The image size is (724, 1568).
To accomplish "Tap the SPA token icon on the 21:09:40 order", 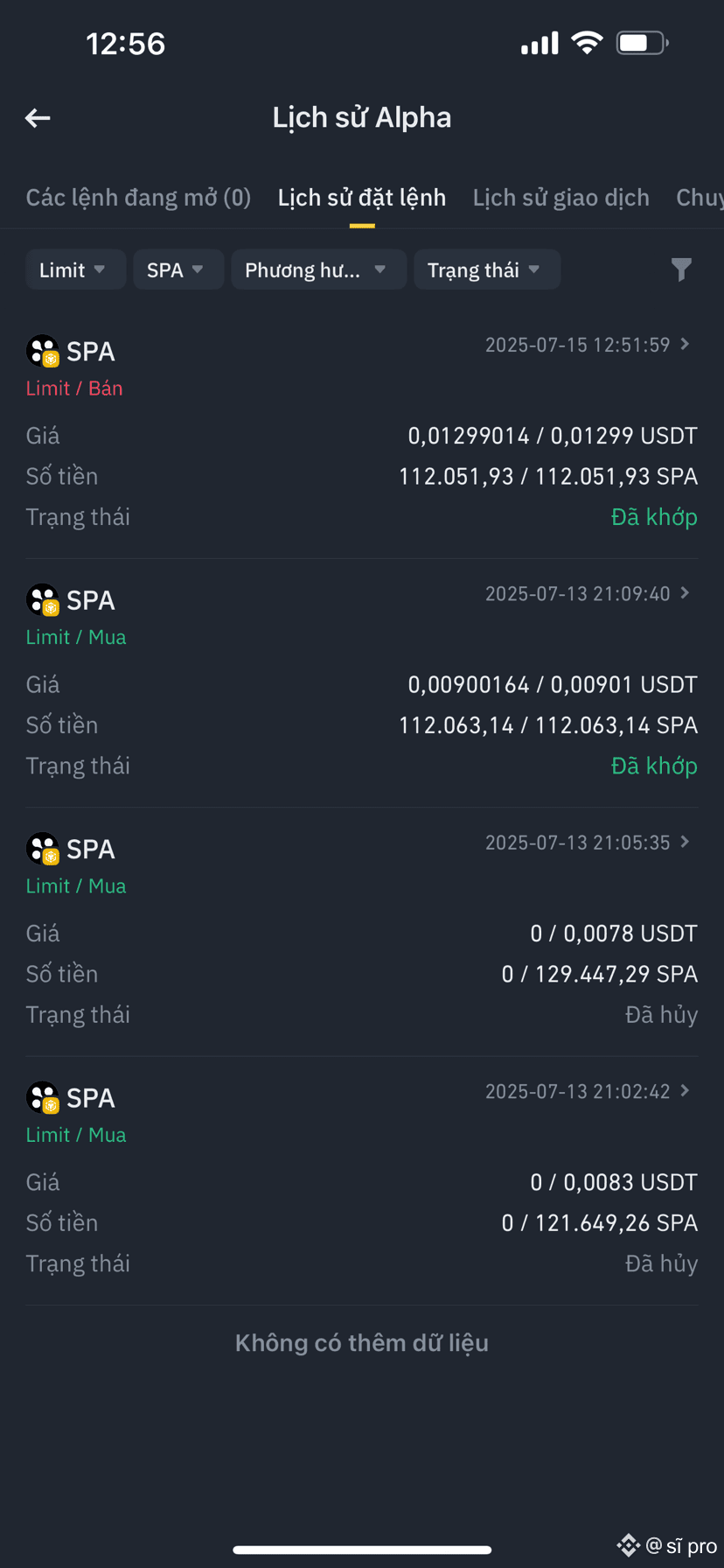I will [x=41, y=599].
